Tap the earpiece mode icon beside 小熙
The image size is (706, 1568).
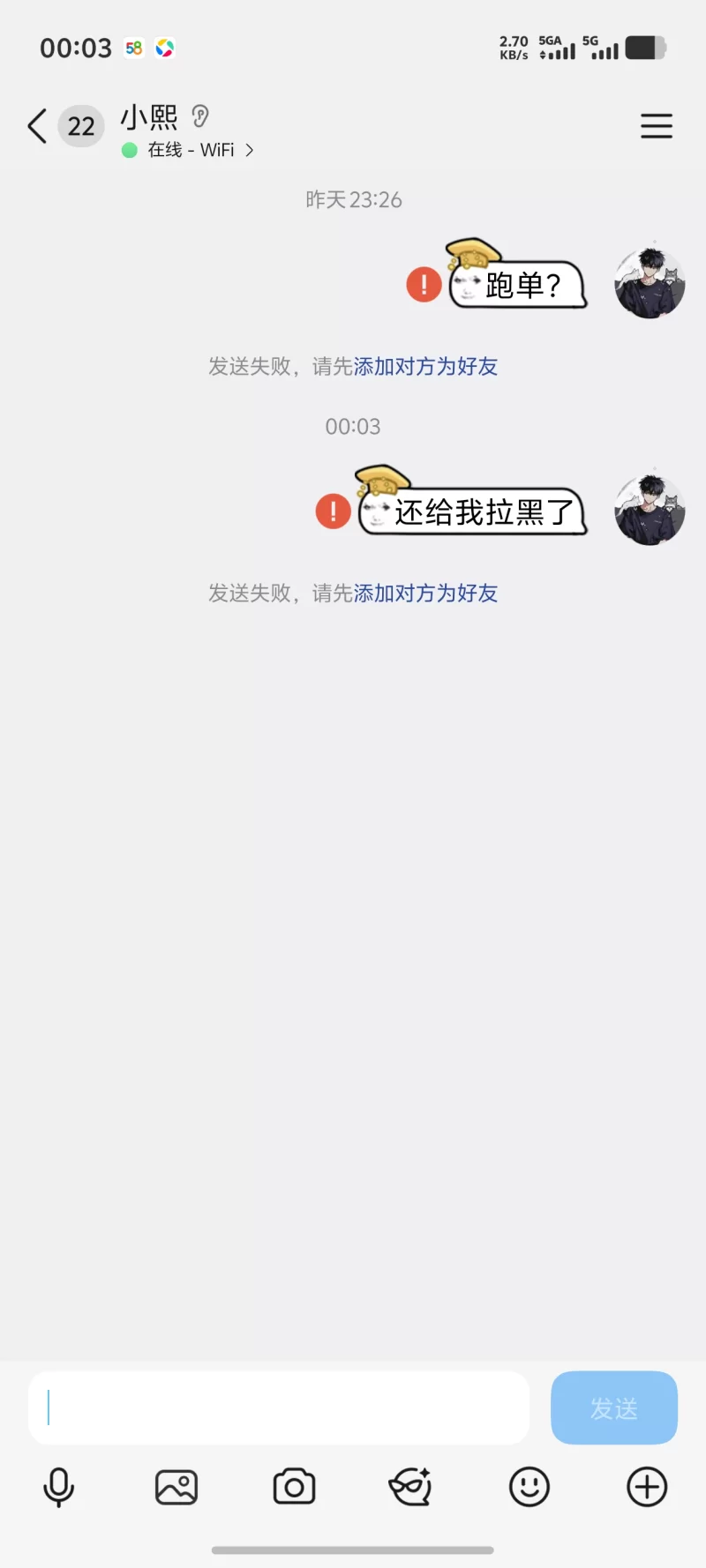pyautogui.click(x=200, y=116)
